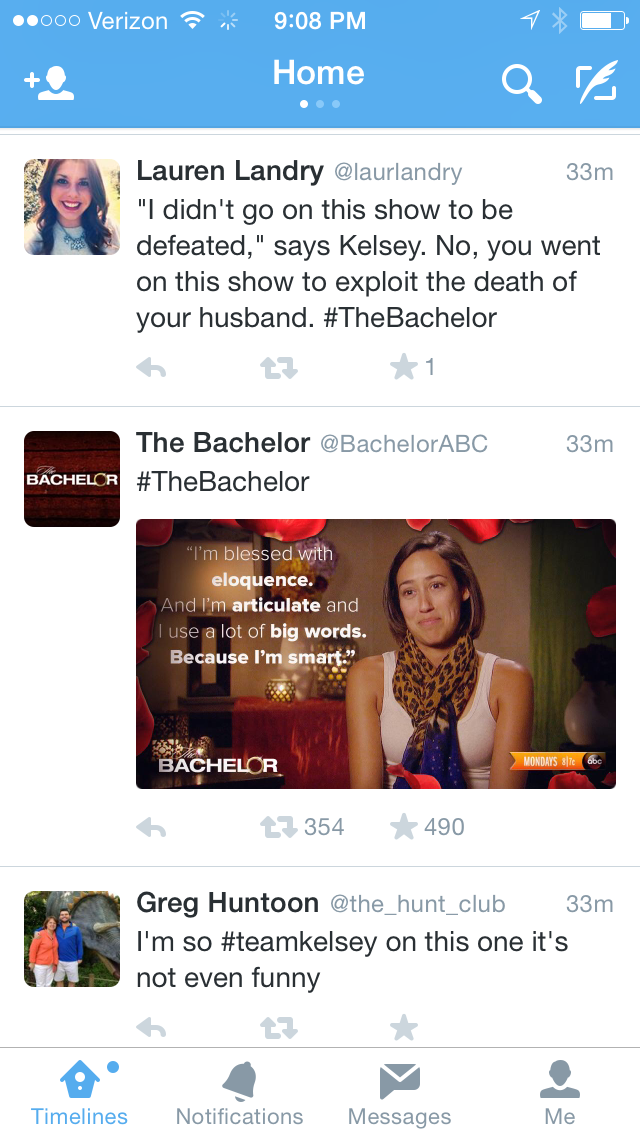Open the hashtag in The Bachelor's tweet
Image resolution: width=640 pixels, height=1136 pixels.
(223, 482)
